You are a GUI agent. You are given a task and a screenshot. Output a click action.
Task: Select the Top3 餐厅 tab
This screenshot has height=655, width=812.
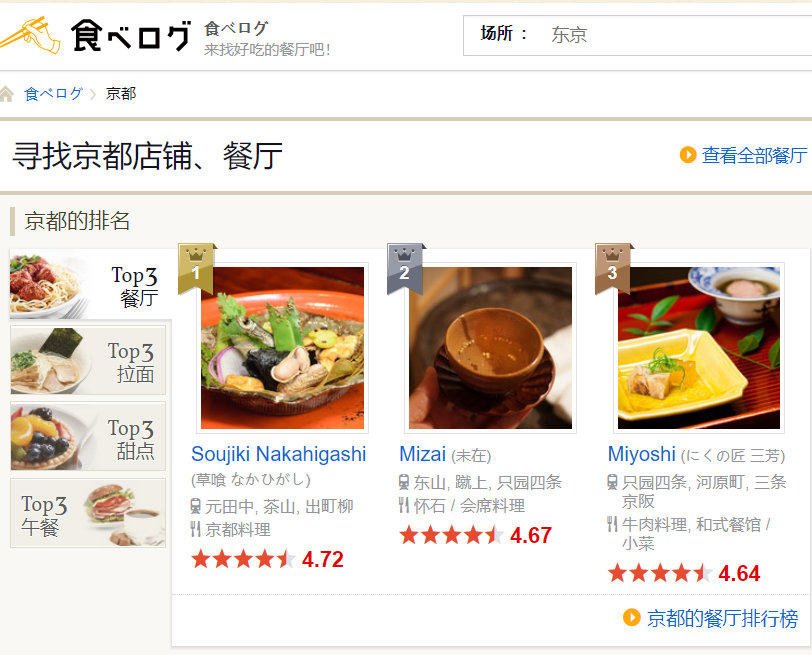[88, 286]
